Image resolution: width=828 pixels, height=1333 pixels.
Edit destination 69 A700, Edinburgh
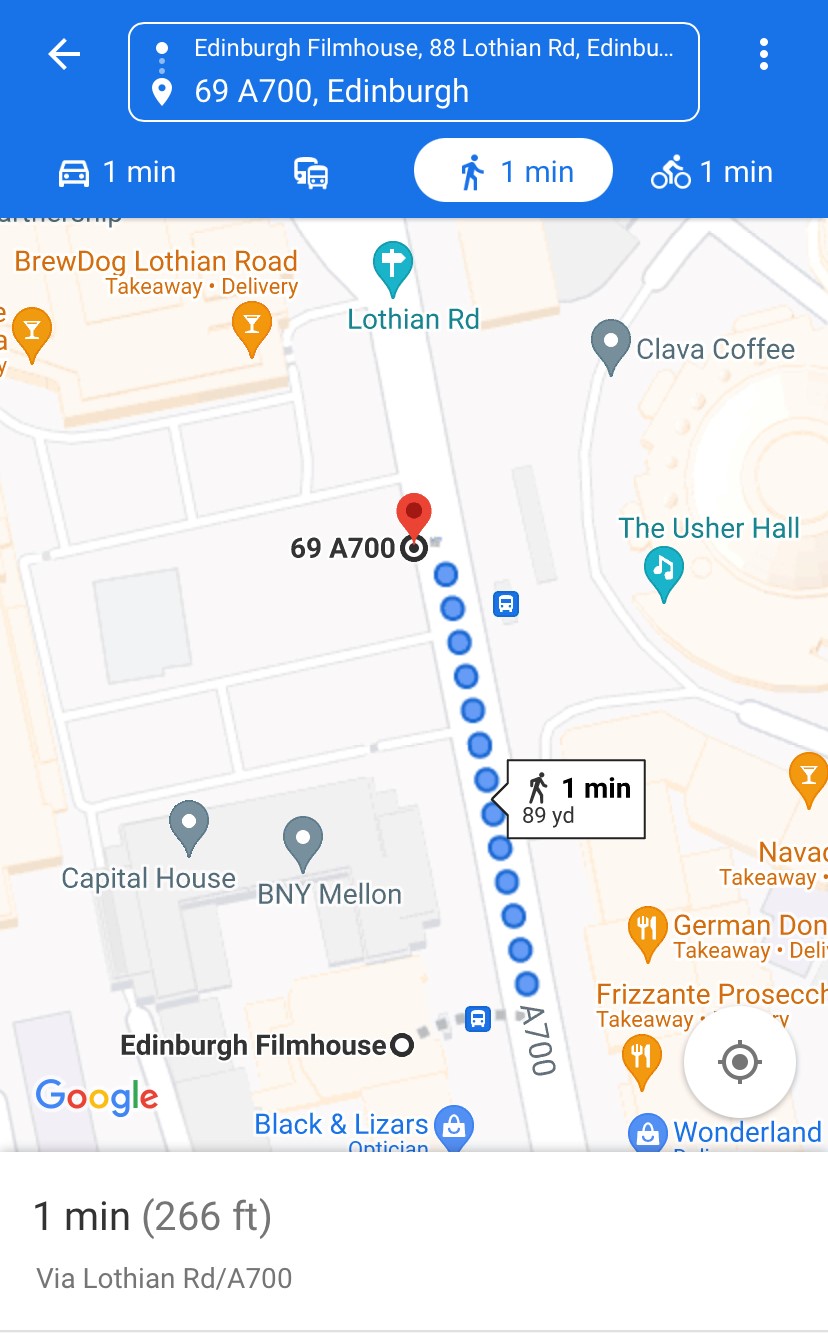(330, 92)
